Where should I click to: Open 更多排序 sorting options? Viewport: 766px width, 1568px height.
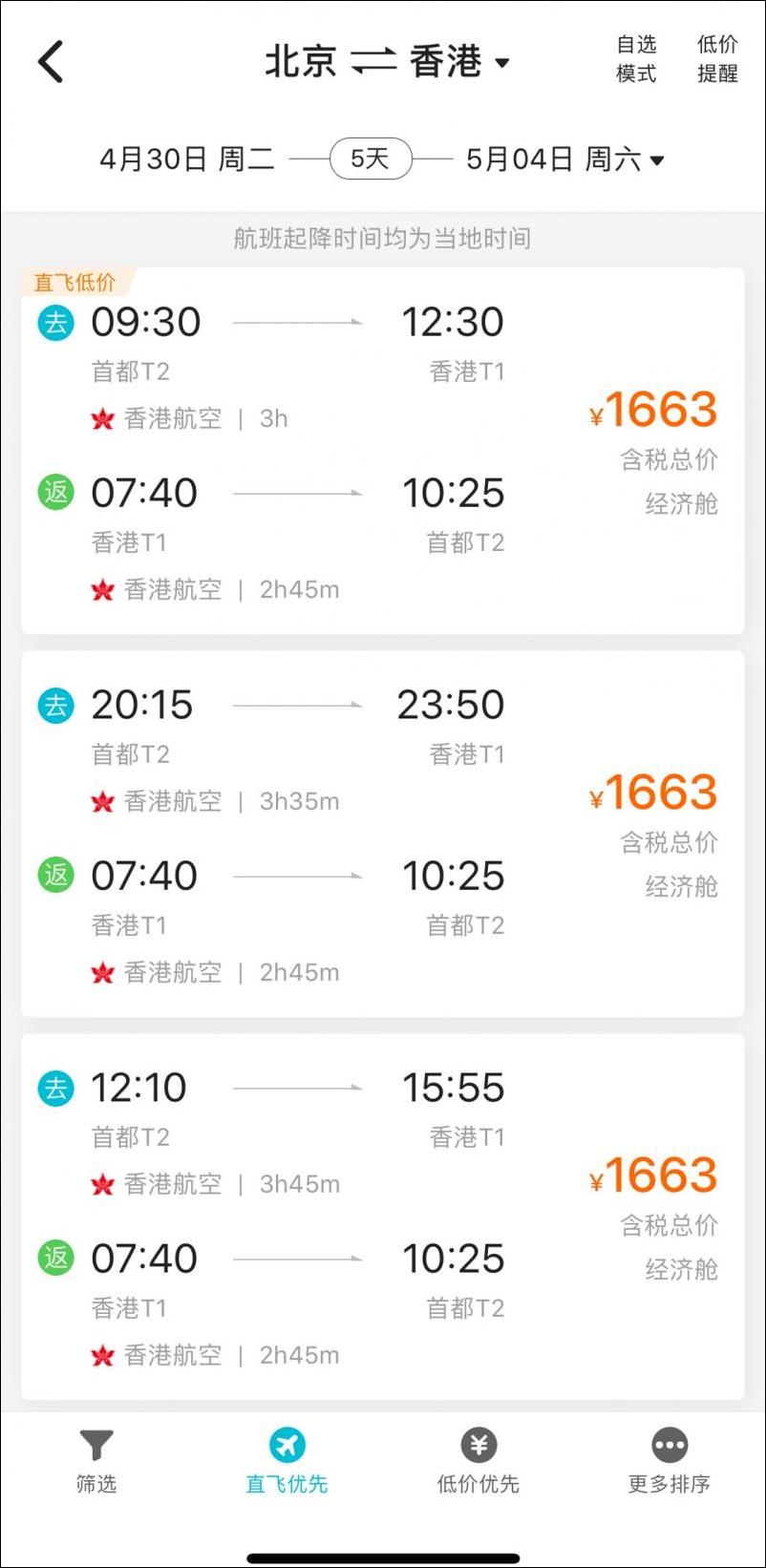(x=669, y=1461)
